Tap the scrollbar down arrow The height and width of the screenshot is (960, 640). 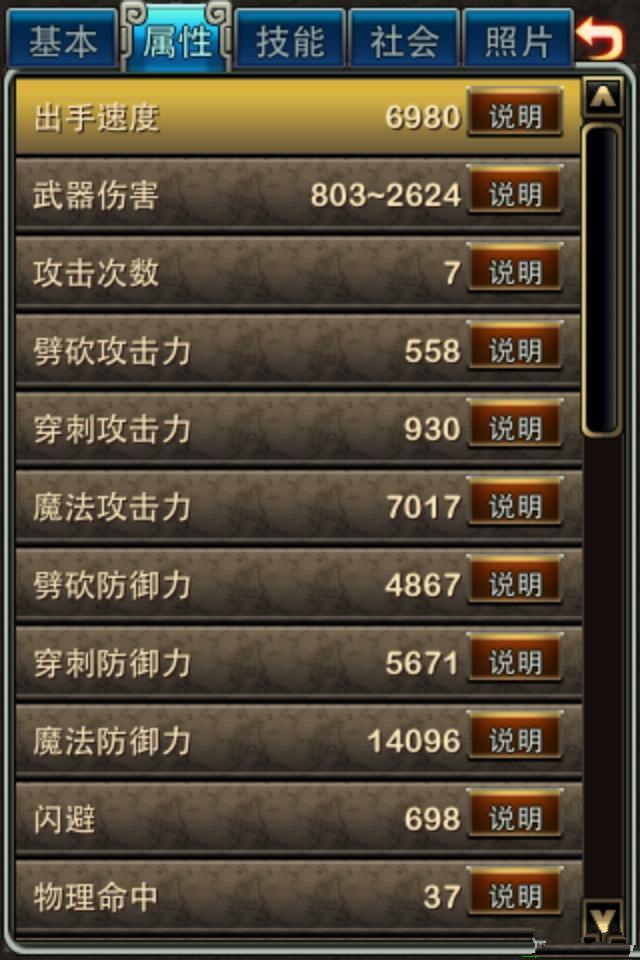[x=603, y=917]
